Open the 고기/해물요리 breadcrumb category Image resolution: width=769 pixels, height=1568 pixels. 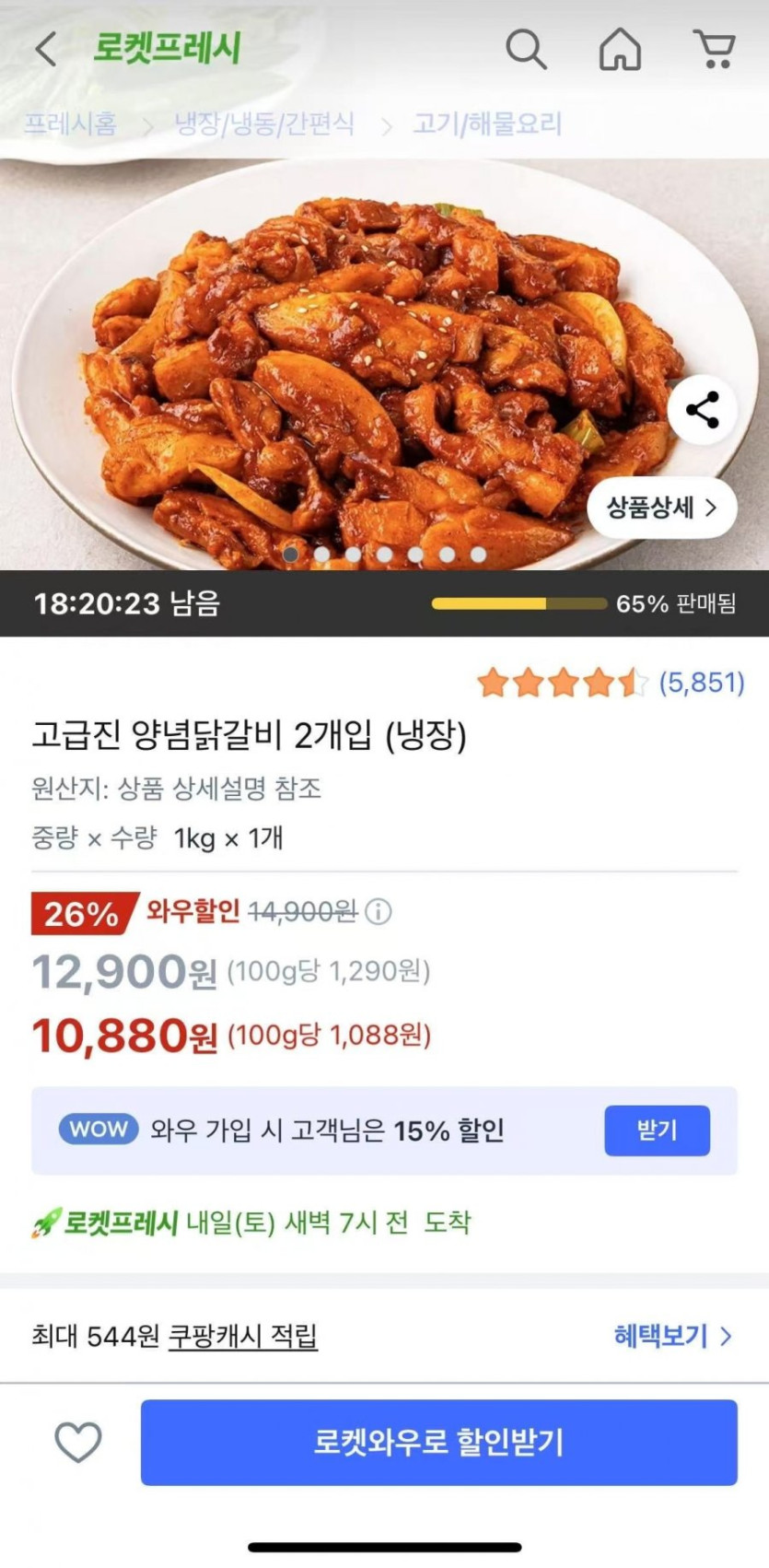(x=487, y=123)
